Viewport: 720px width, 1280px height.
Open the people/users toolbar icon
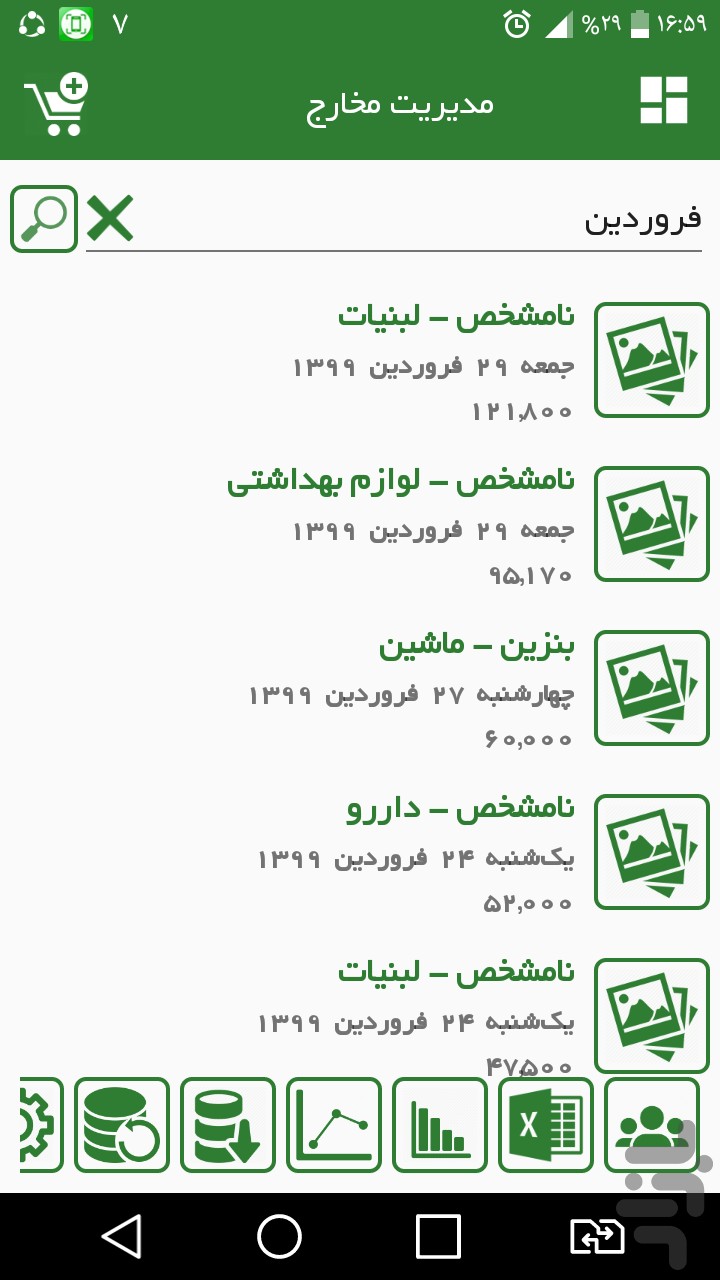pos(652,1124)
